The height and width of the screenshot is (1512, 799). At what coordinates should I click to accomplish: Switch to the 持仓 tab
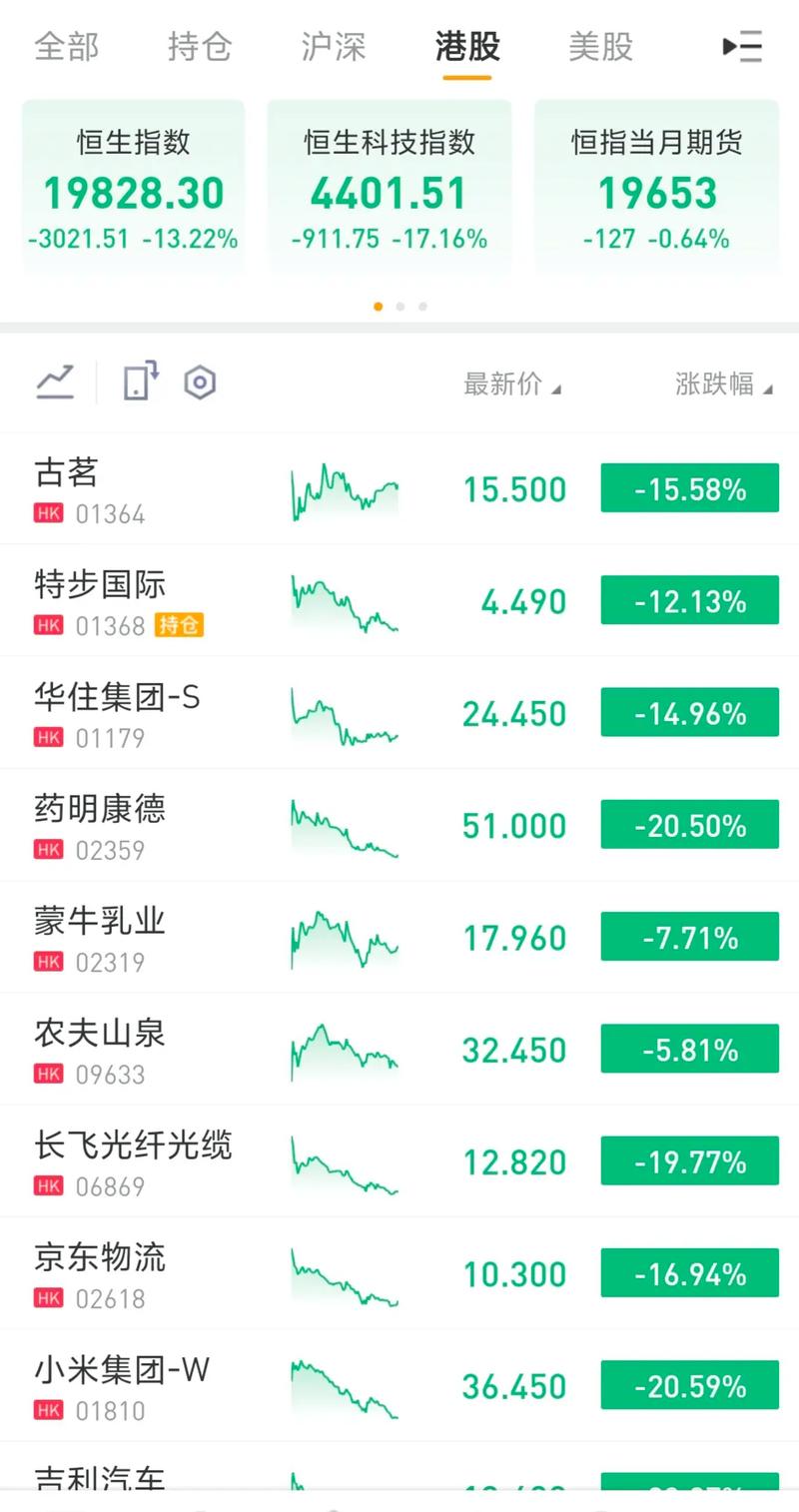(x=199, y=46)
